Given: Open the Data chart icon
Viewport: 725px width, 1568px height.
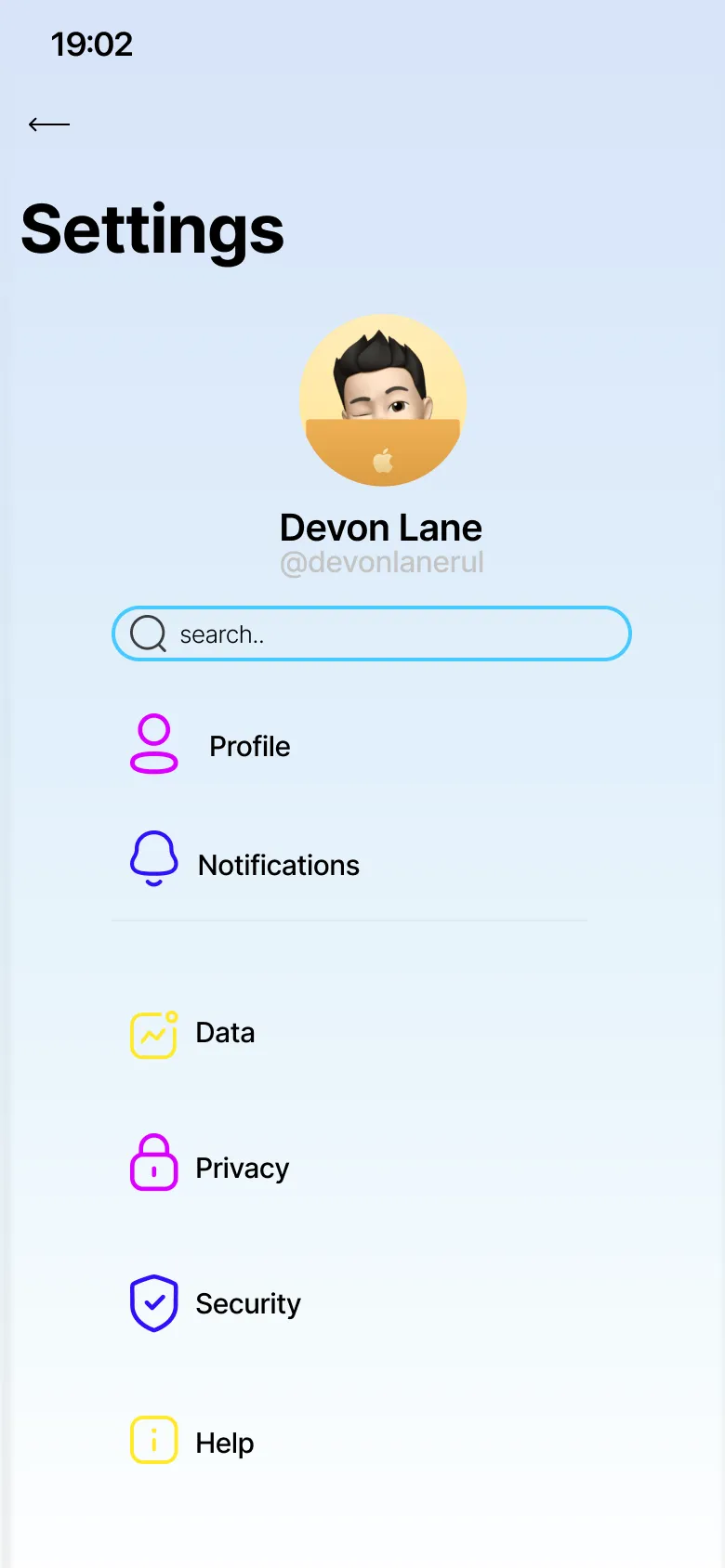Looking at the screenshot, I should pyautogui.click(x=153, y=1032).
